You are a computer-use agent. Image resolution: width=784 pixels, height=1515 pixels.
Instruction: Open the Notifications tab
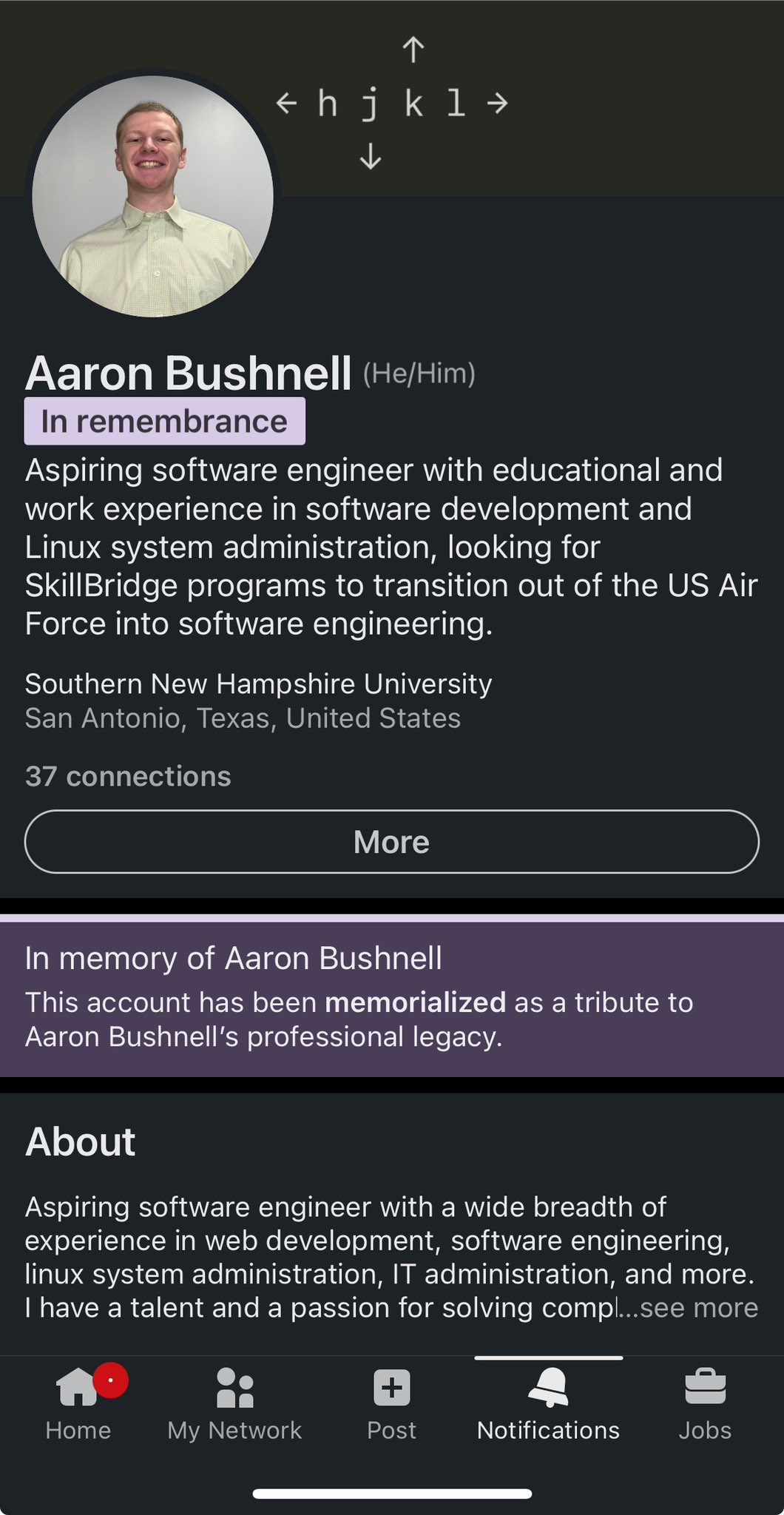point(548,1403)
